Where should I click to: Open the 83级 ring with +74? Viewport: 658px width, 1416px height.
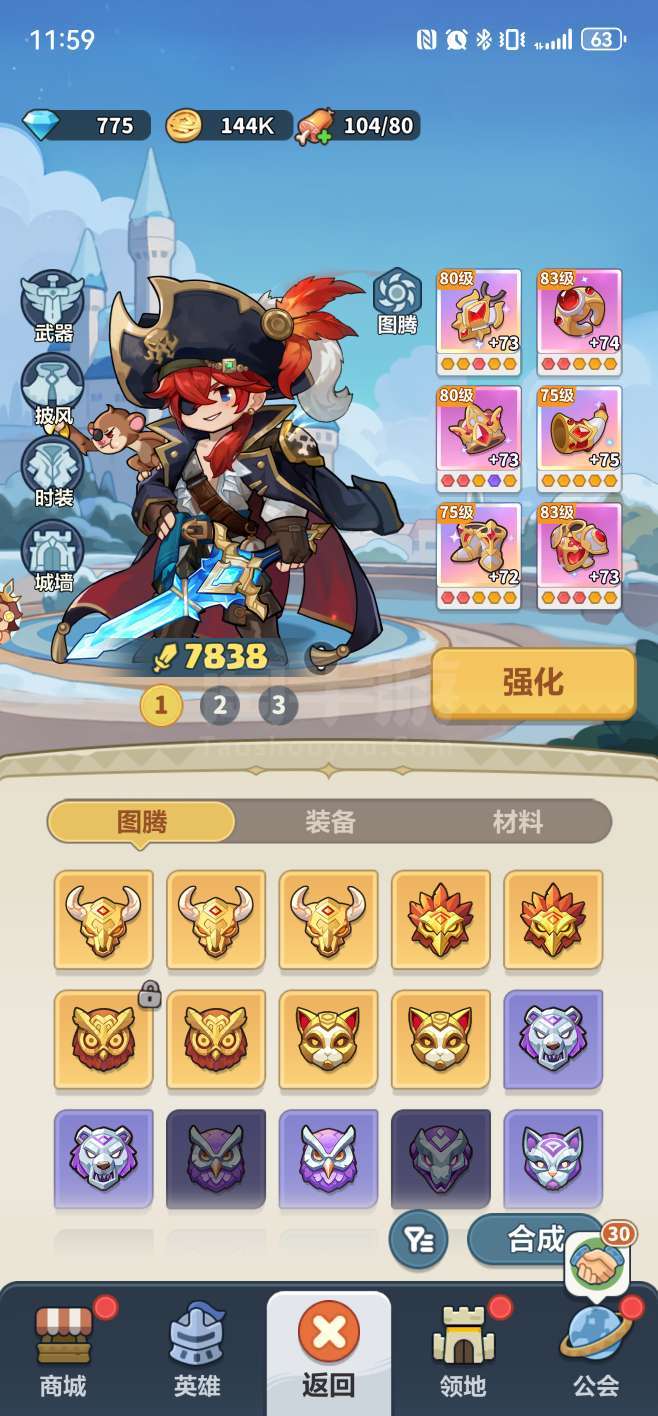pyautogui.click(x=579, y=323)
